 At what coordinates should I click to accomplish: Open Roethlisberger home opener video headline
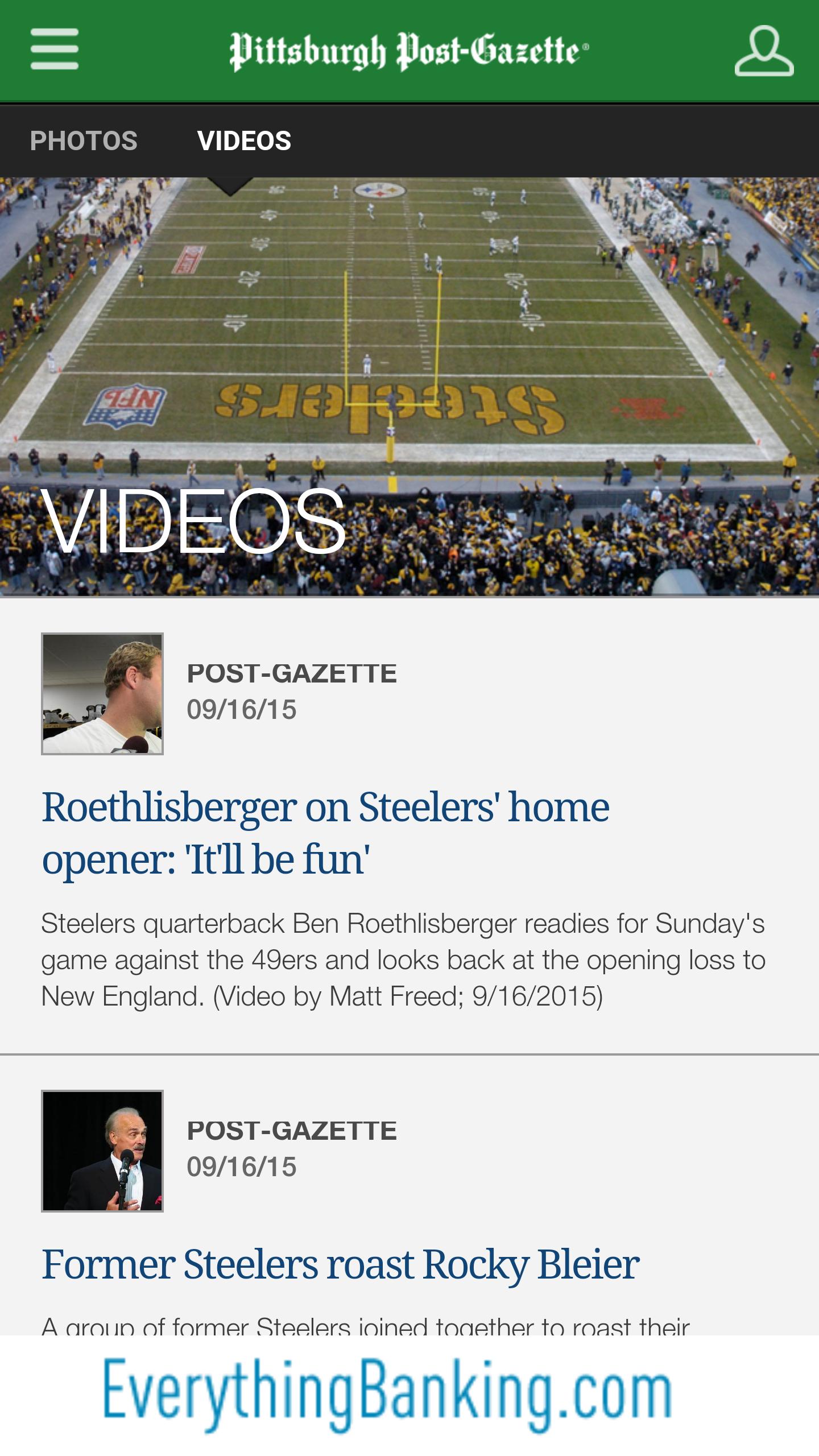pos(325,833)
